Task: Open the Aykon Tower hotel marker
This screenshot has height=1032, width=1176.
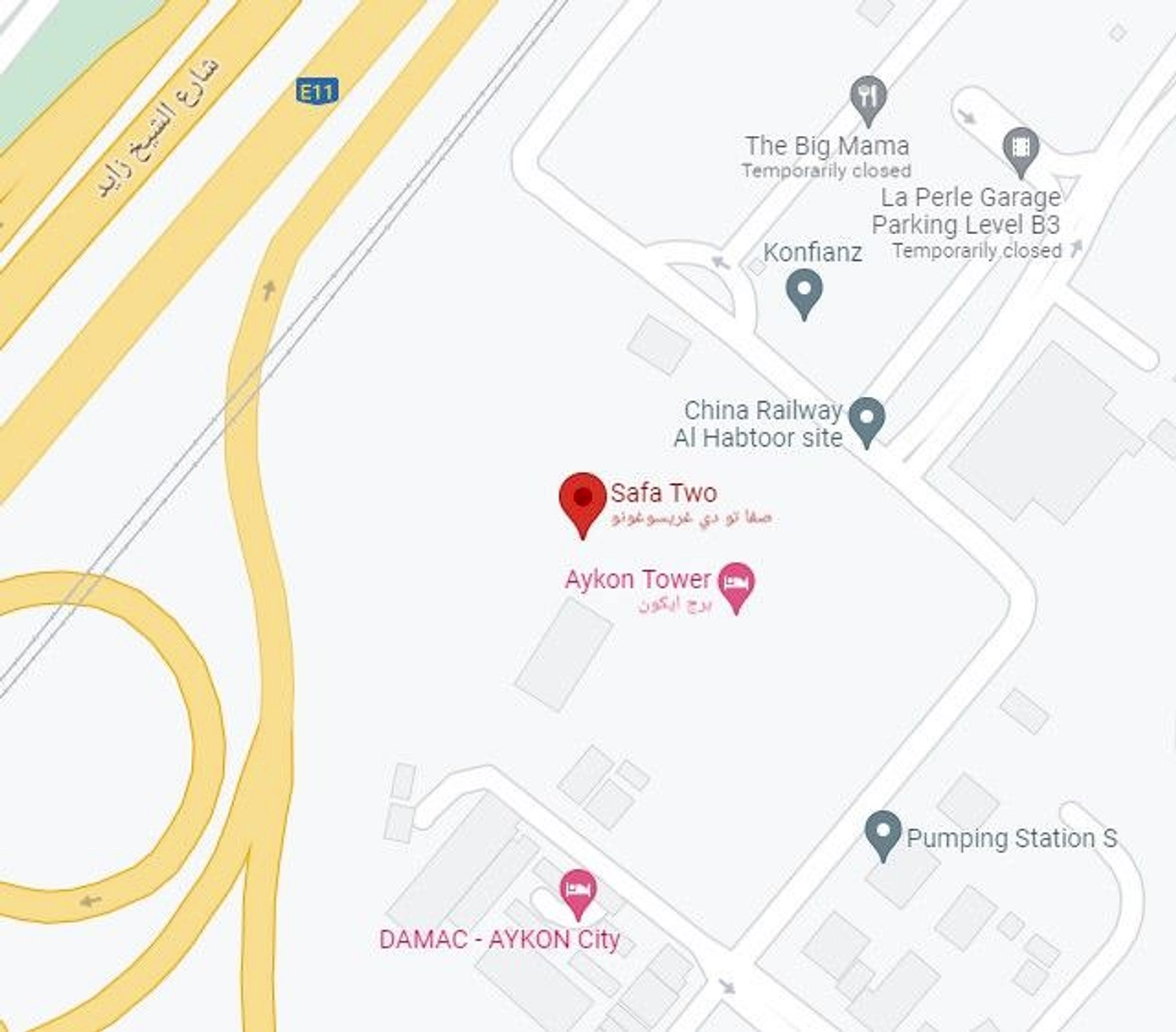Action: [x=736, y=584]
